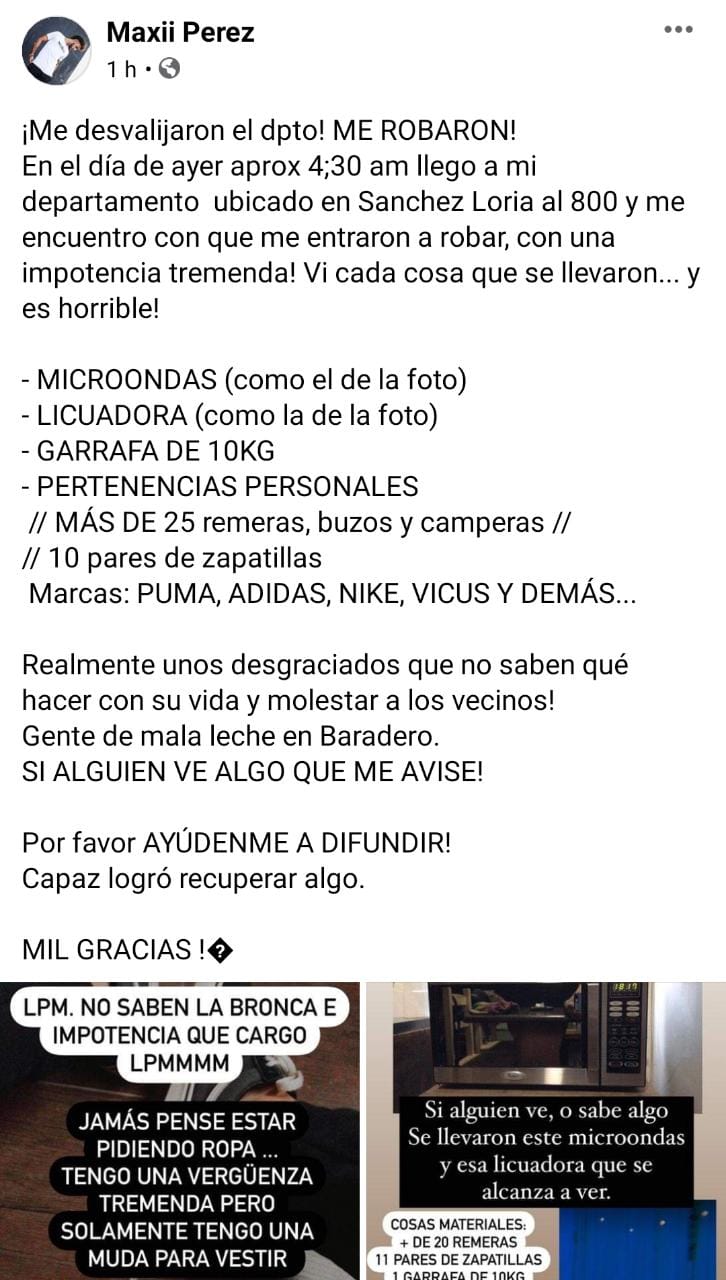Open Maxii Perez's profile picture
This screenshot has width=726, height=1280.
[56, 50]
